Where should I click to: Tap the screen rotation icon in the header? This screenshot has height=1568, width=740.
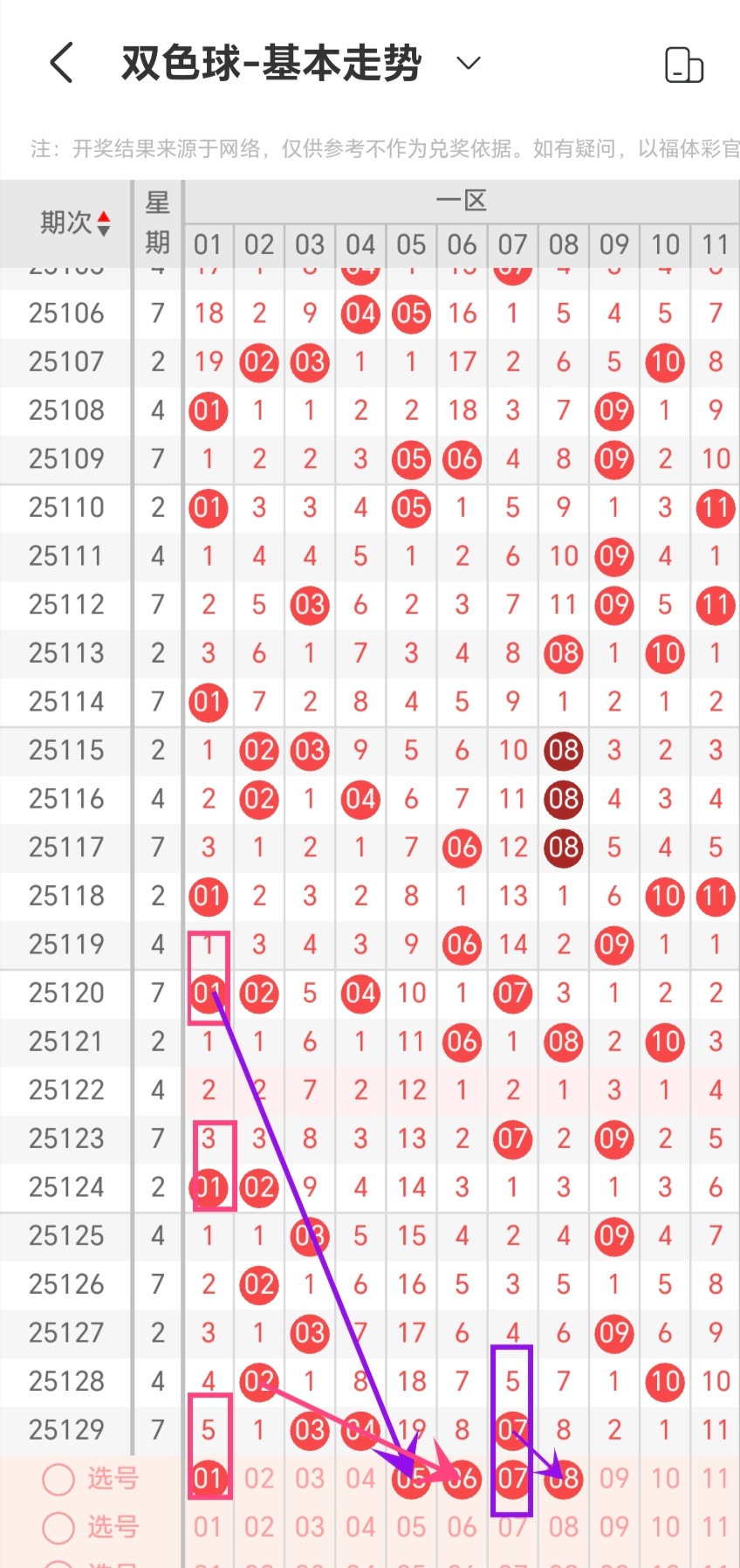click(684, 65)
